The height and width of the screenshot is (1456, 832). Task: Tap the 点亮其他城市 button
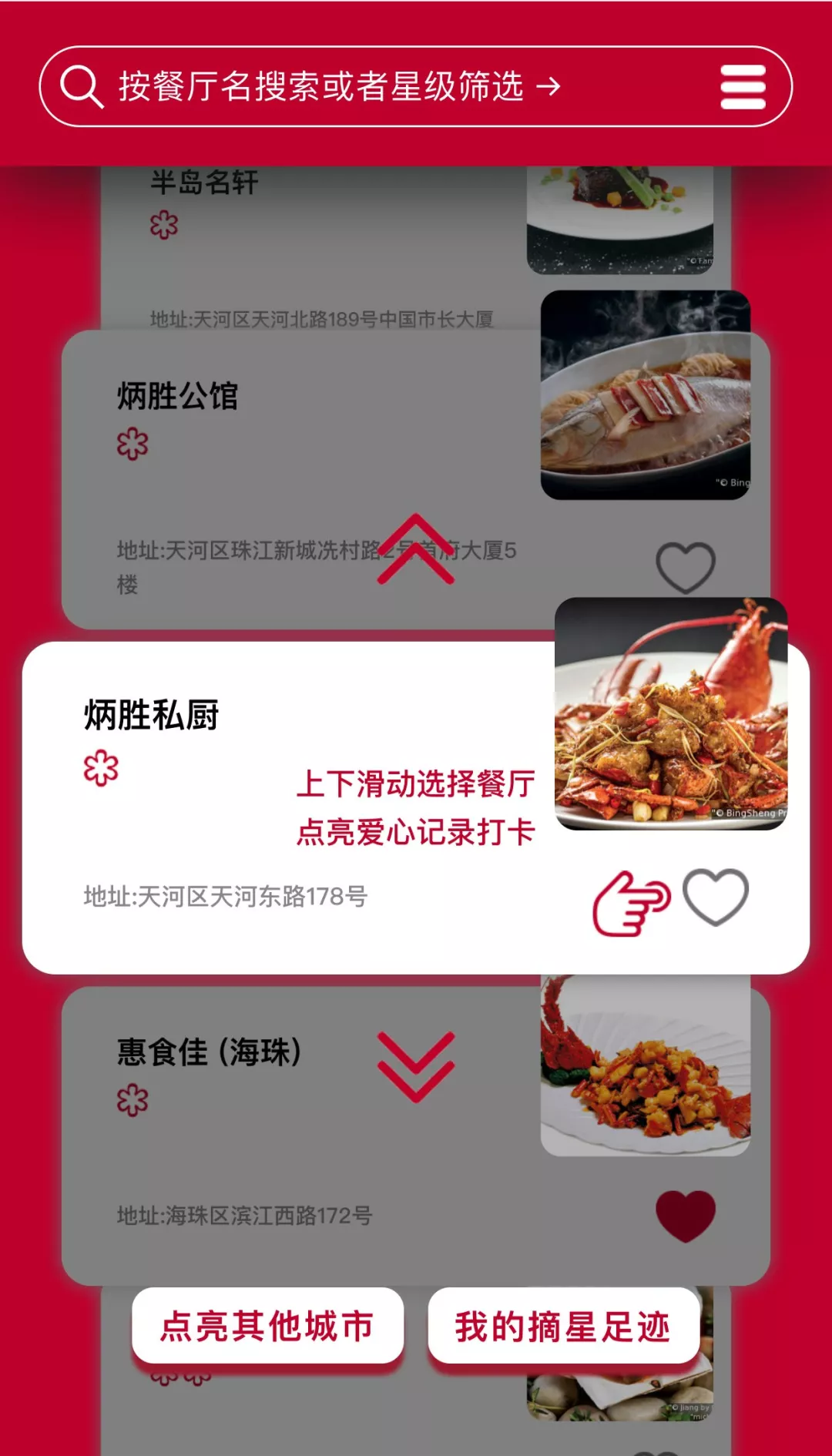pos(267,1326)
